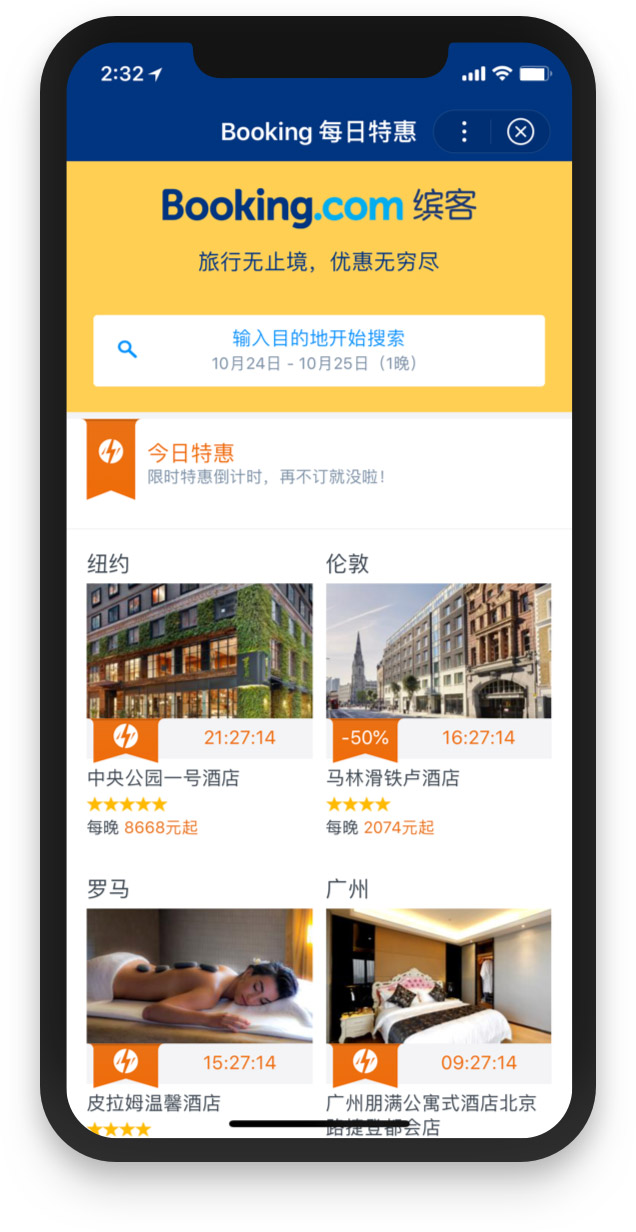This screenshot has width=636, height=1232.
Task: Tap the destination search box
Action: click(319, 350)
